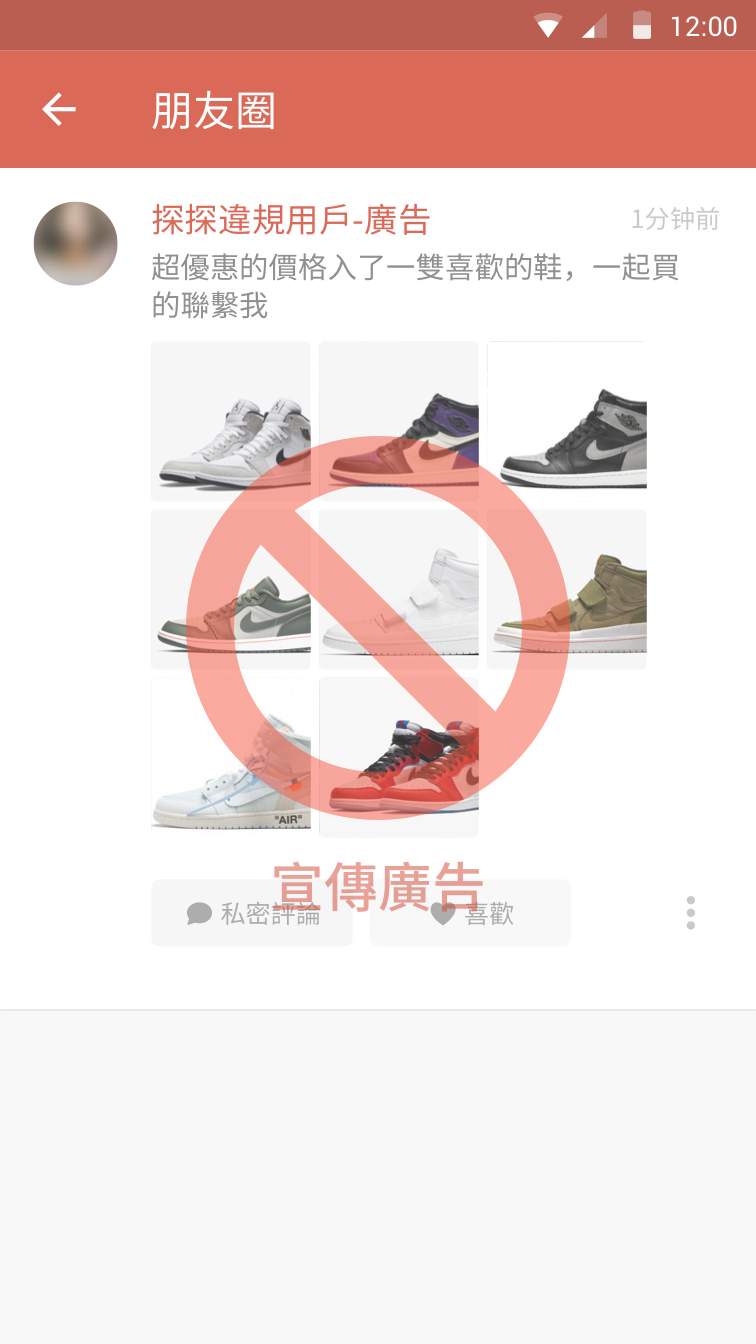Like the post with the 喜歡 button
This screenshot has height=1344, width=756.
pos(470,913)
